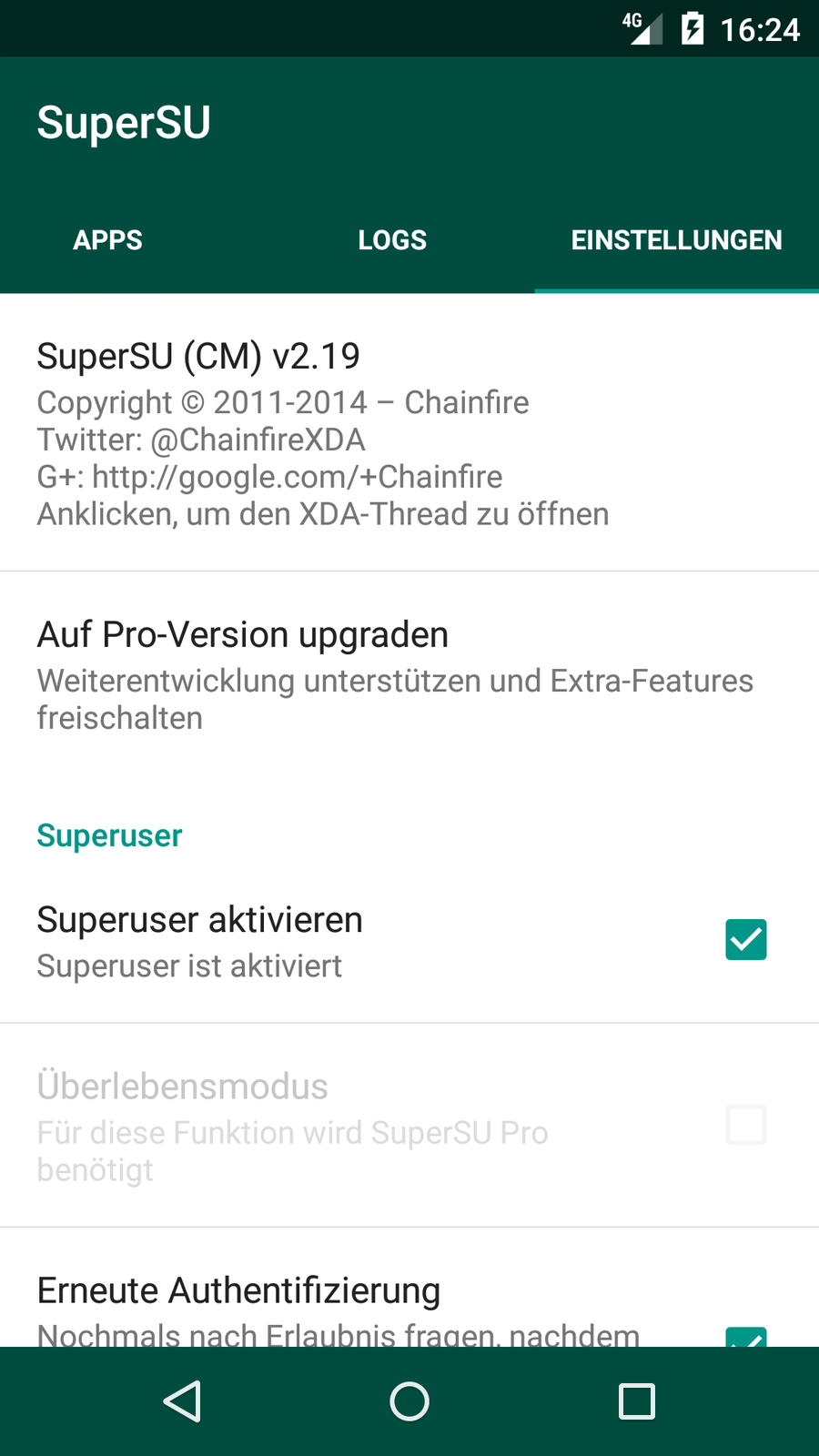The width and height of the screenshot is (819, 1456).
Task: Switch to the Logs tab
Action: (392, 240)
